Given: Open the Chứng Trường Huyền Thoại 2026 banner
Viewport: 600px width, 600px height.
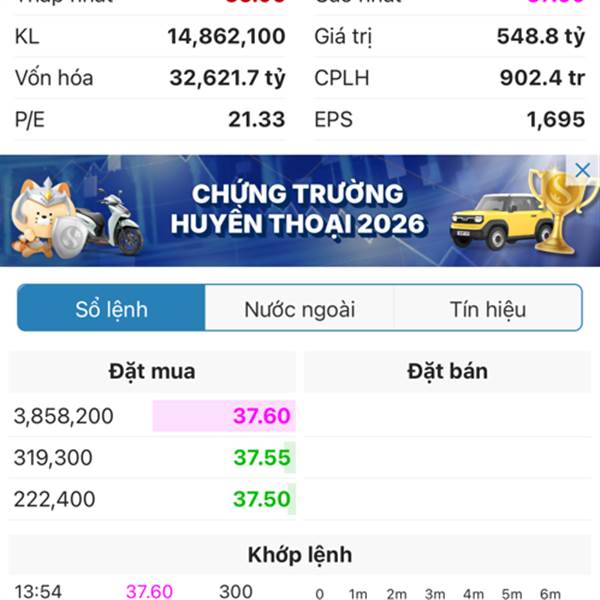Looking at the screenshot, I should pyautogui.click(x=298, y=210).
